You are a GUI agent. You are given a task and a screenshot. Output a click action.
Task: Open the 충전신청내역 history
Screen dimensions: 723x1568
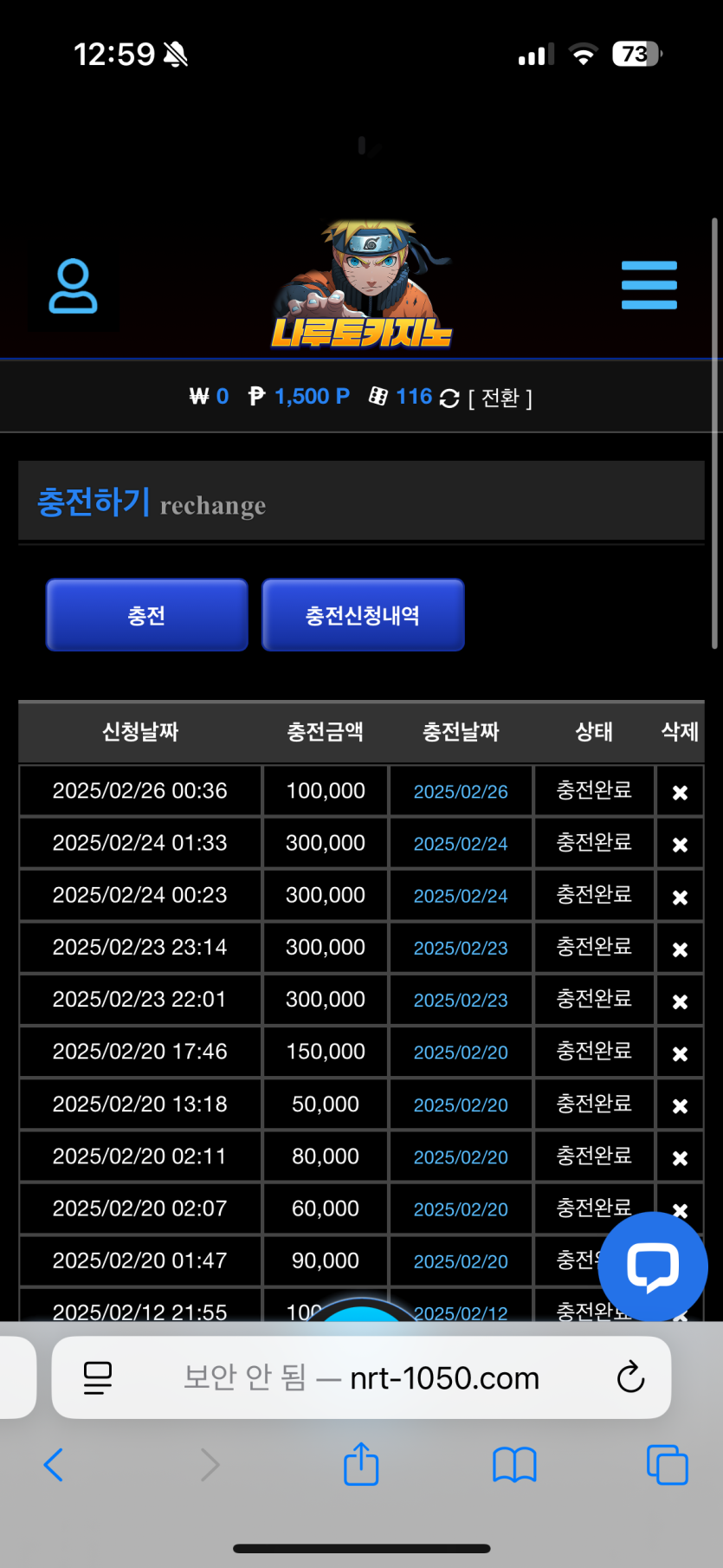pos(363,615)
